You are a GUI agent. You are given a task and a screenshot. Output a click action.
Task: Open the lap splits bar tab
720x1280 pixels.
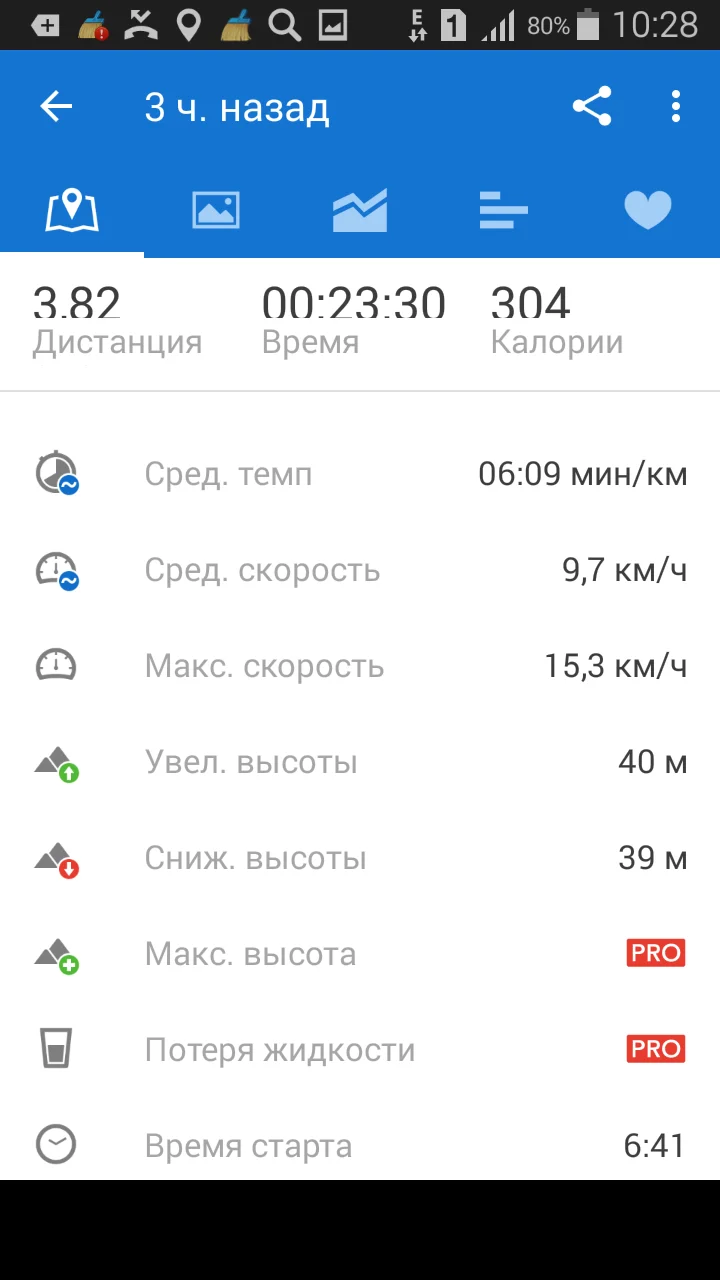click(x=503, y=211)
